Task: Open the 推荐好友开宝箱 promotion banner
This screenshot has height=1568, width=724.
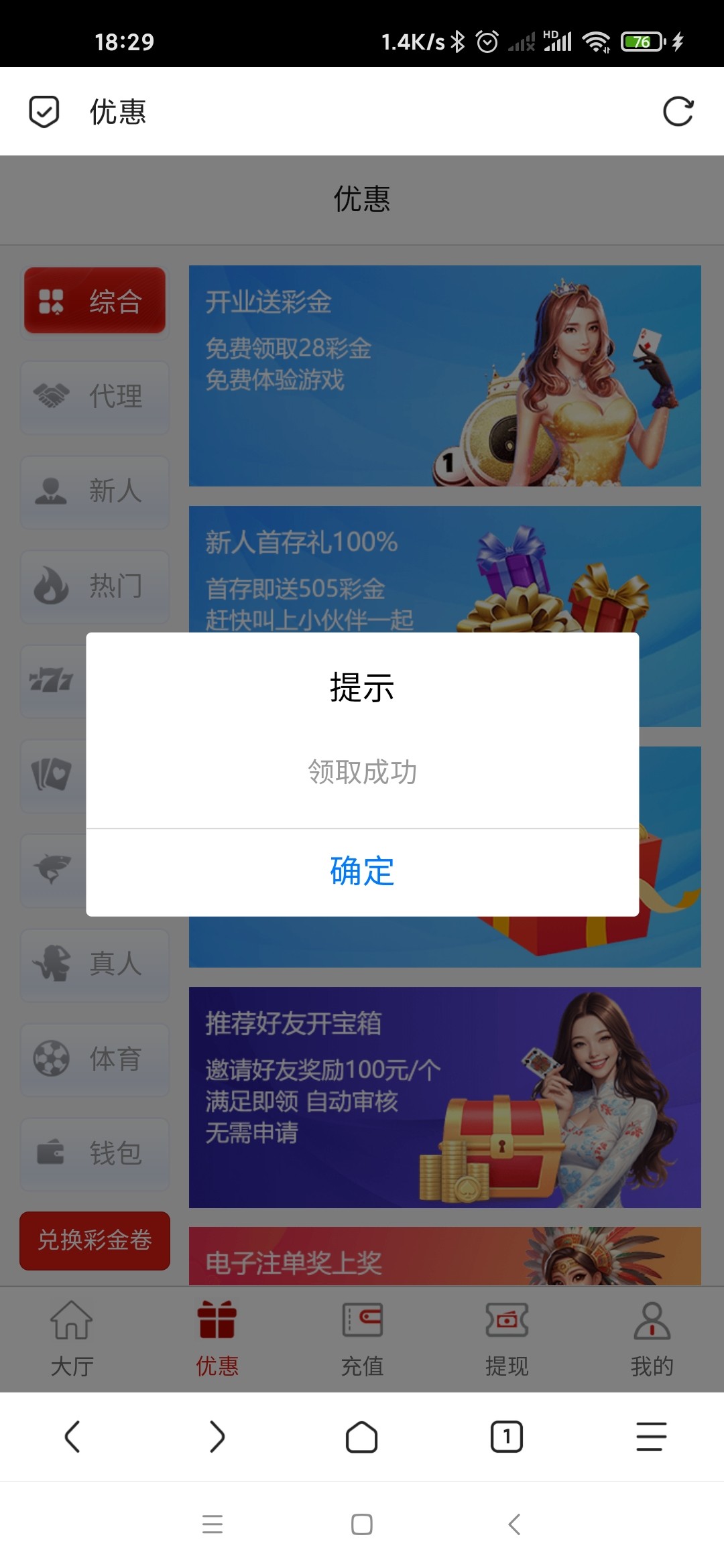Action: pos(444,1097)
